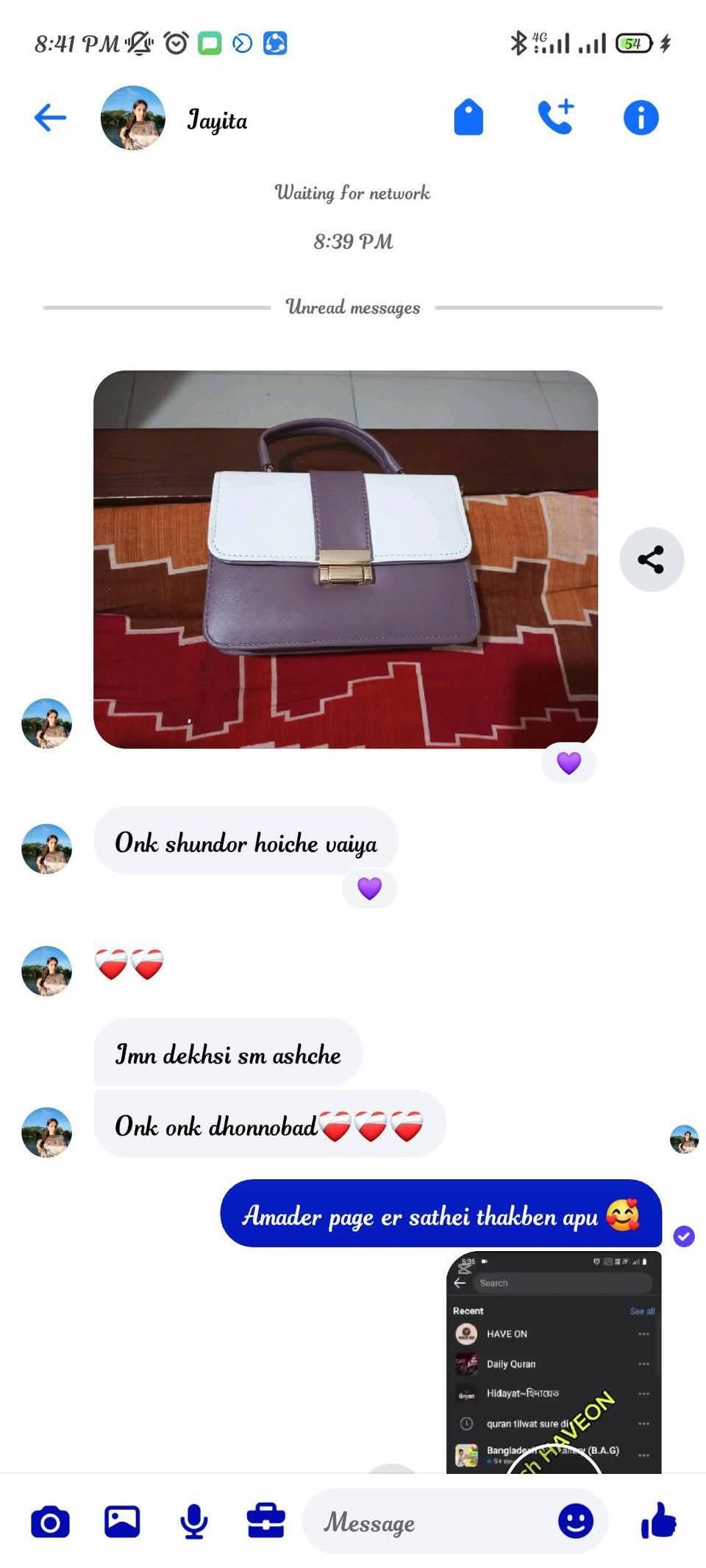Viewport: 706px width, 1568px height.
Task: Start a voice call with Jayita
Action: (x=555, y=118)
